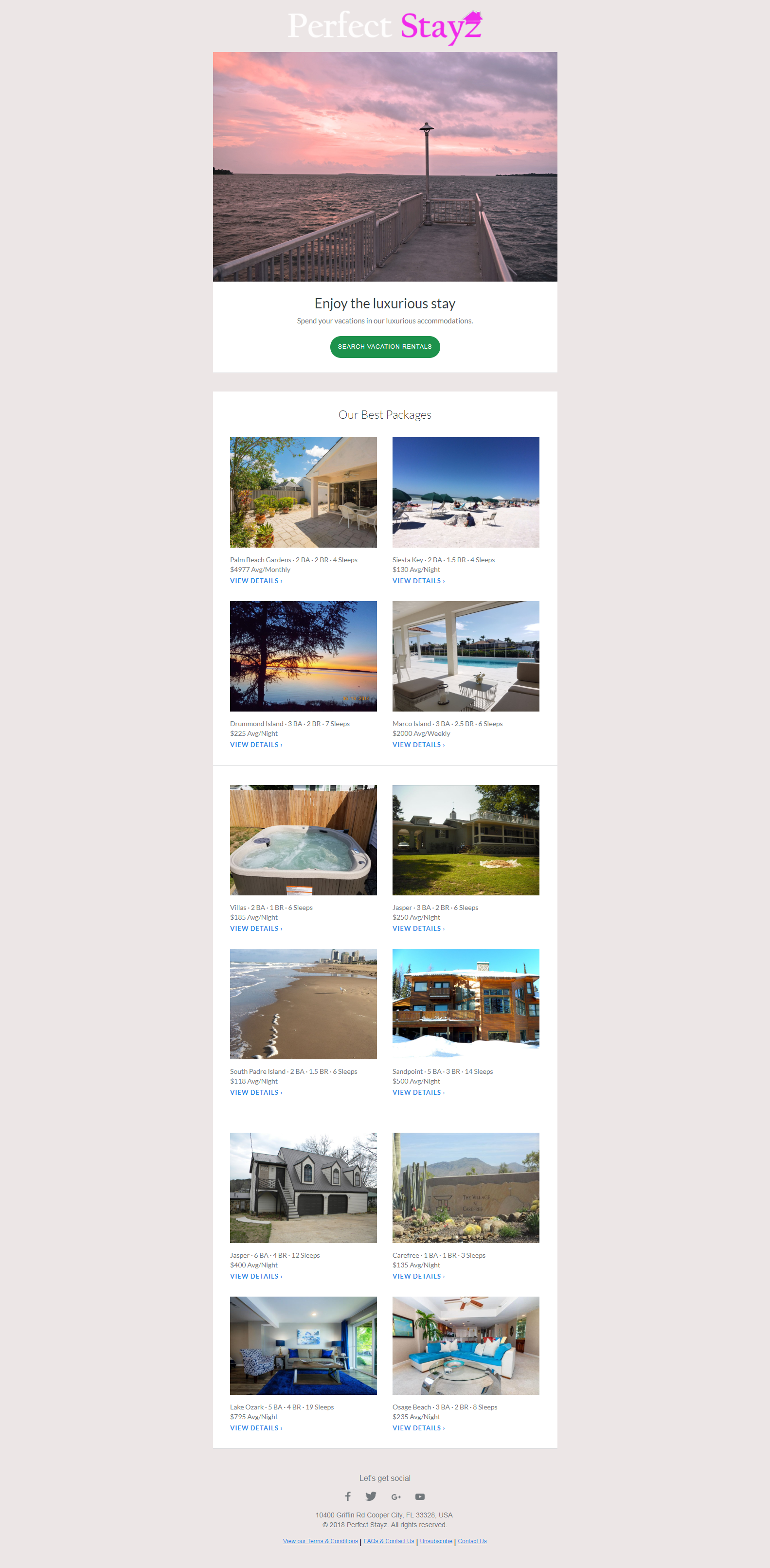View details for Lake Ozark rental

[x=256, y=1427]
